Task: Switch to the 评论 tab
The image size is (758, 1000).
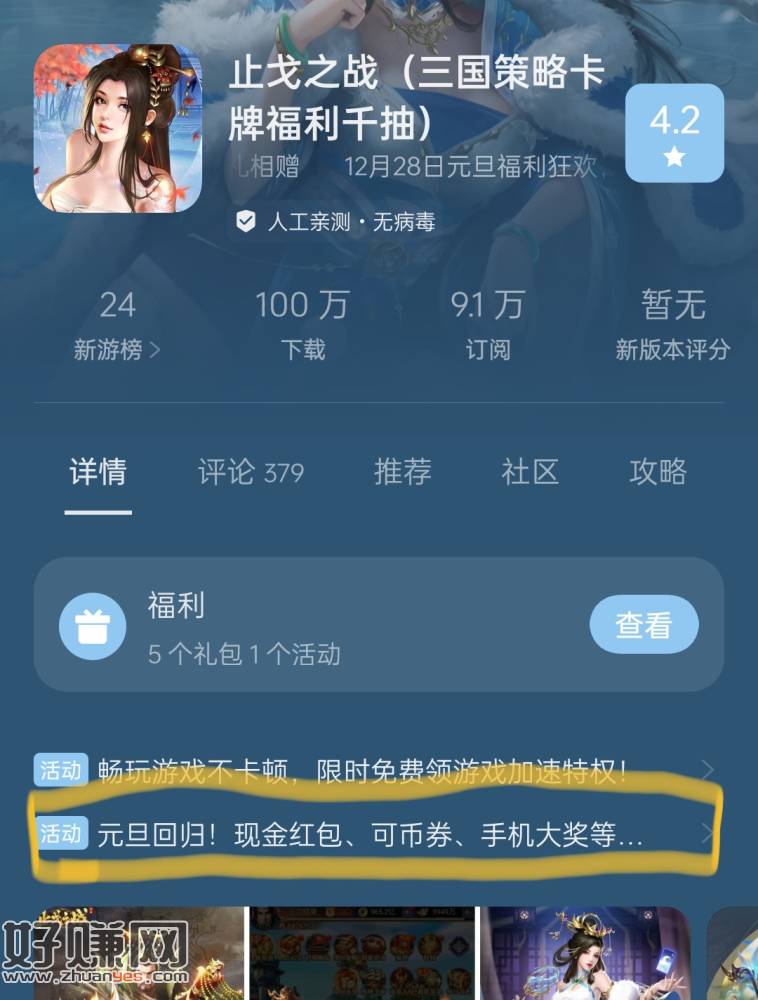Action: 250,472
